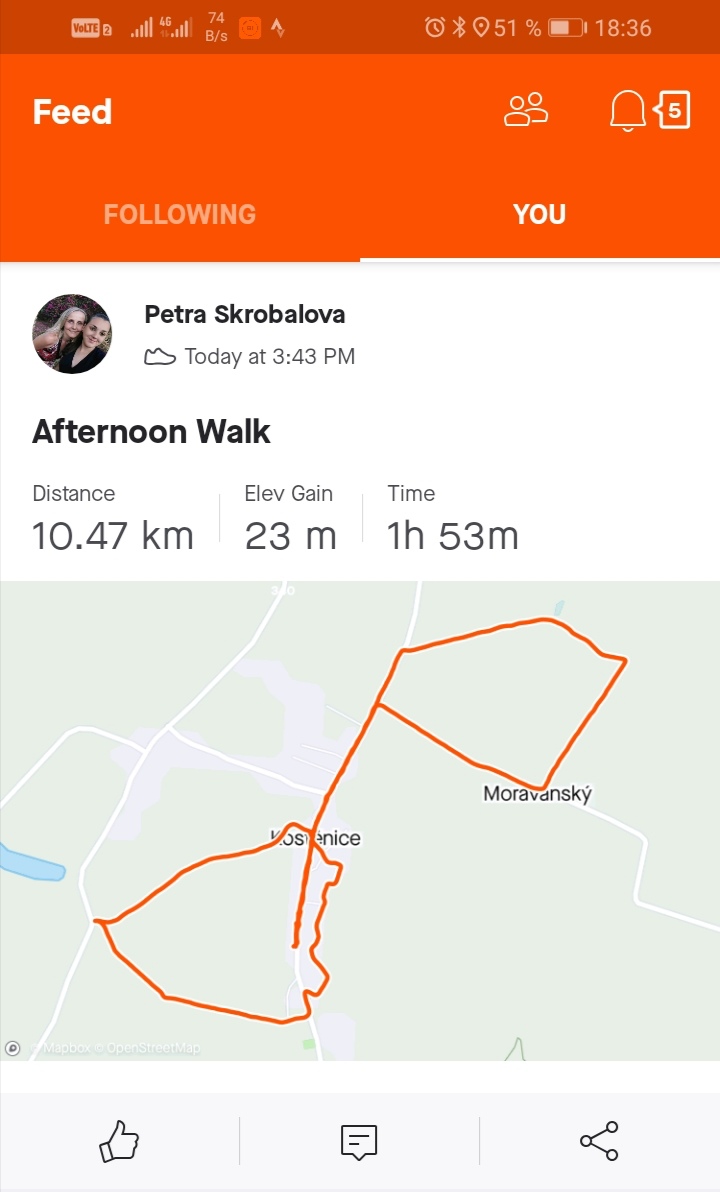The width and height of the screenshot is (720, 1192).
Task: Select the You tab
Action: (x=539, y=214)
